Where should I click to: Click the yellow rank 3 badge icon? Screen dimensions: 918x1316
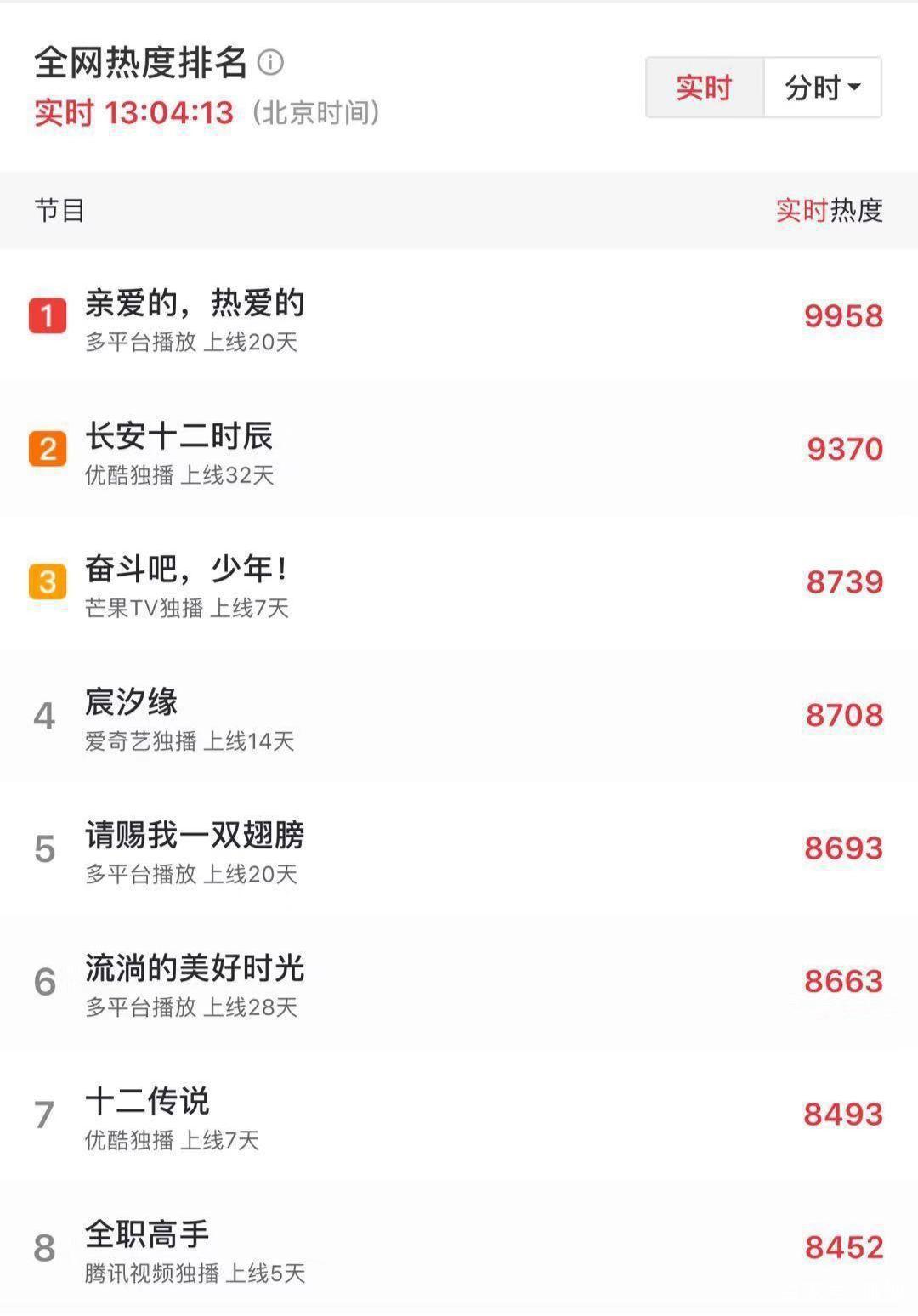47,581
